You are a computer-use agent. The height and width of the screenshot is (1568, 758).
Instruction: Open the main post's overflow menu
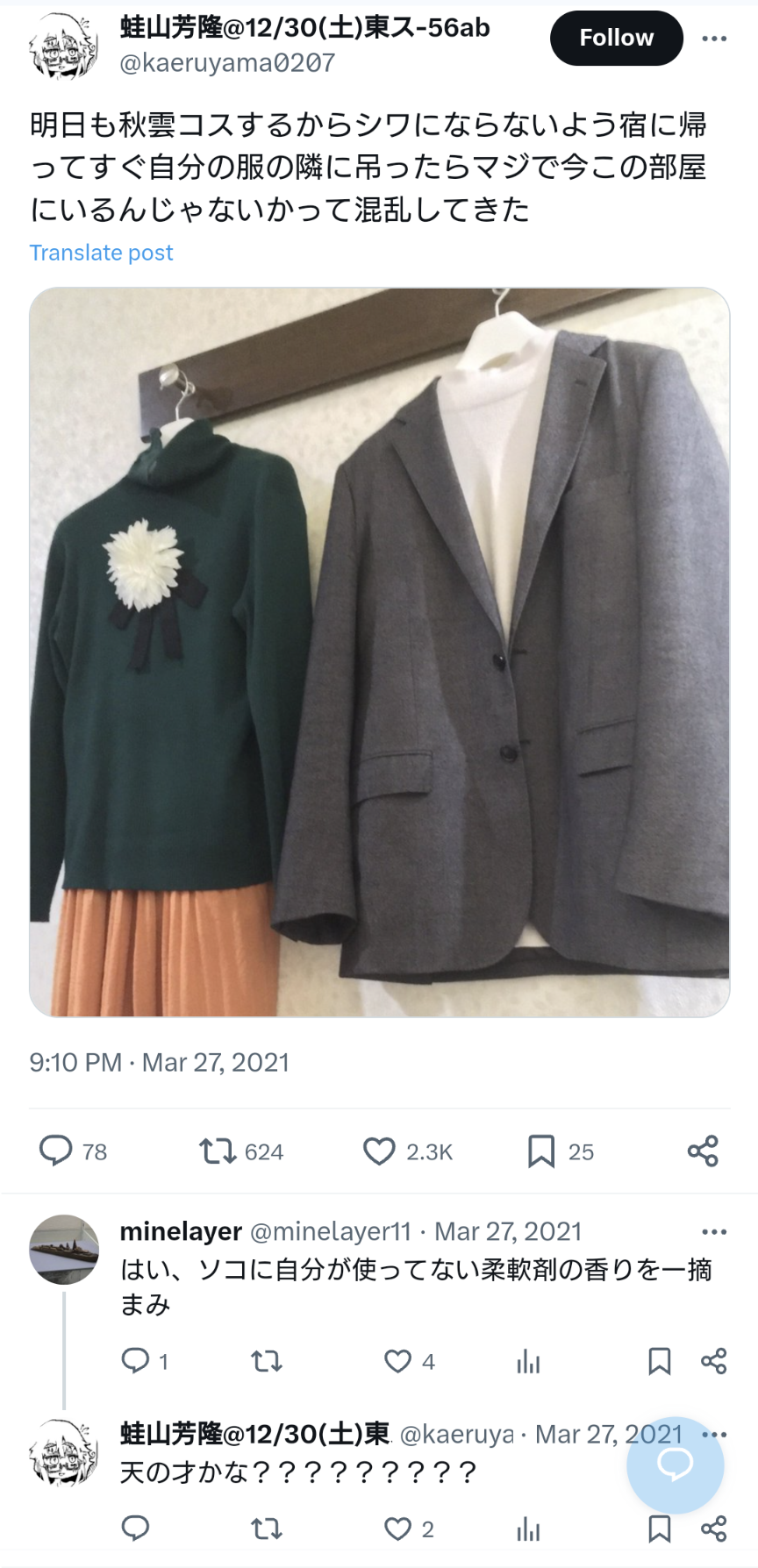pos(714,39)
